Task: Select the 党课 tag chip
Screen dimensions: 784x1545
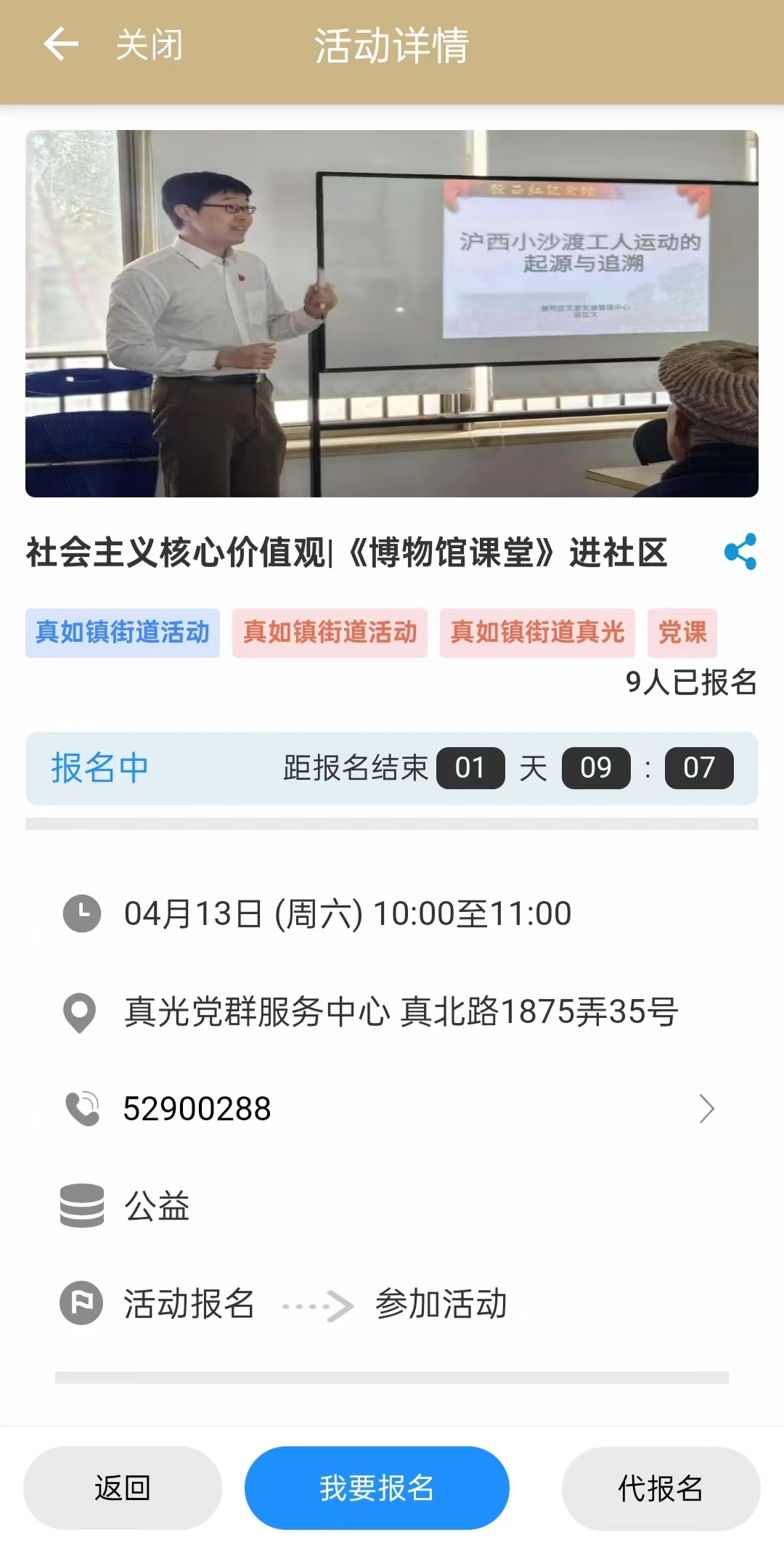Action: tap(682, 632)
